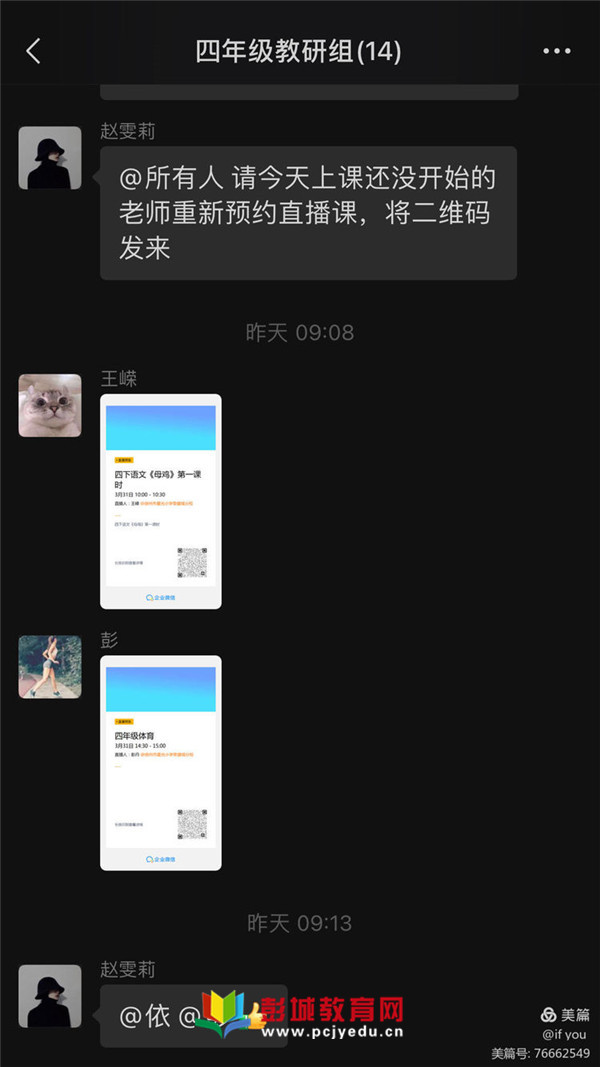Viewport: 600px width, 1067px height.
Task: Open the group chat options menu
Action: tap(556, 51)
